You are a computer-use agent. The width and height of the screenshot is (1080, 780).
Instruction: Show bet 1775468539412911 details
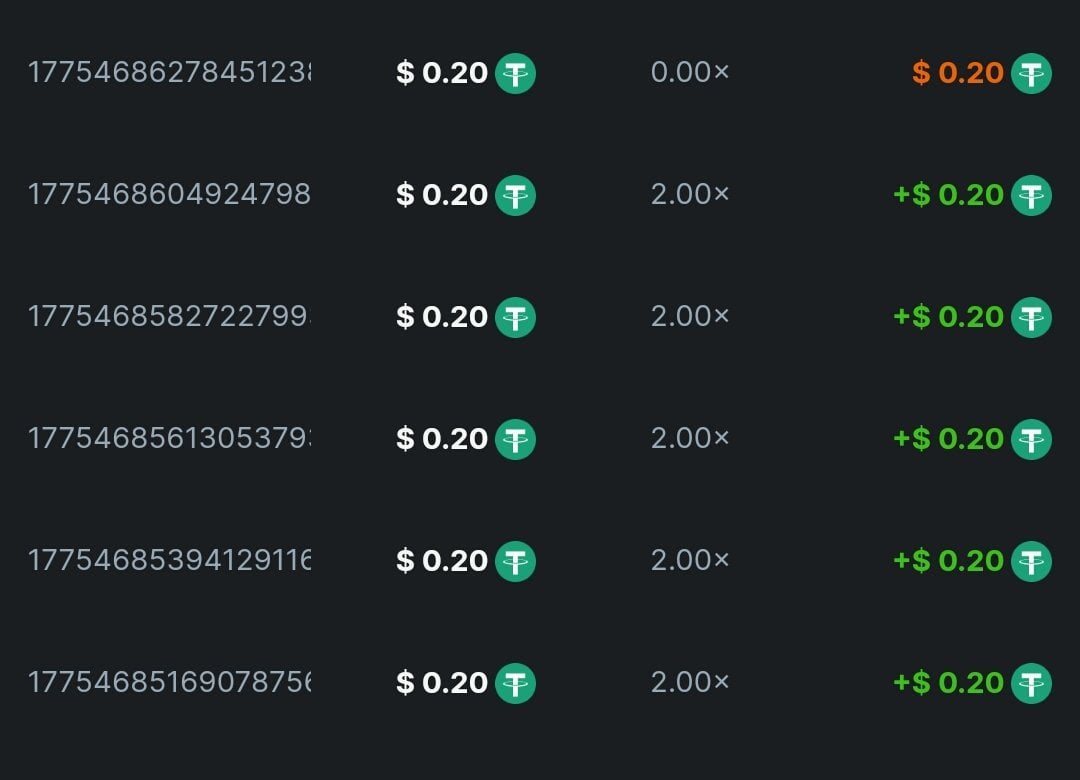pos(170,561)
